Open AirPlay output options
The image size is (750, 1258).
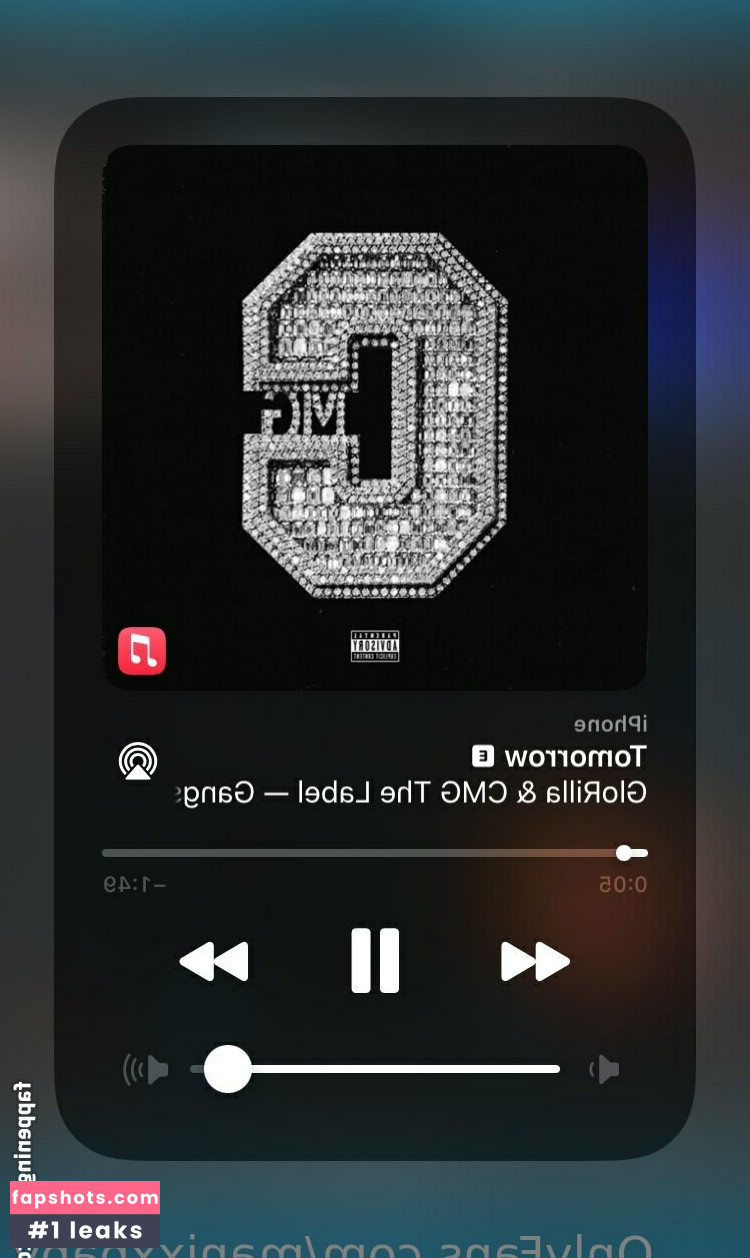(138, 761)
